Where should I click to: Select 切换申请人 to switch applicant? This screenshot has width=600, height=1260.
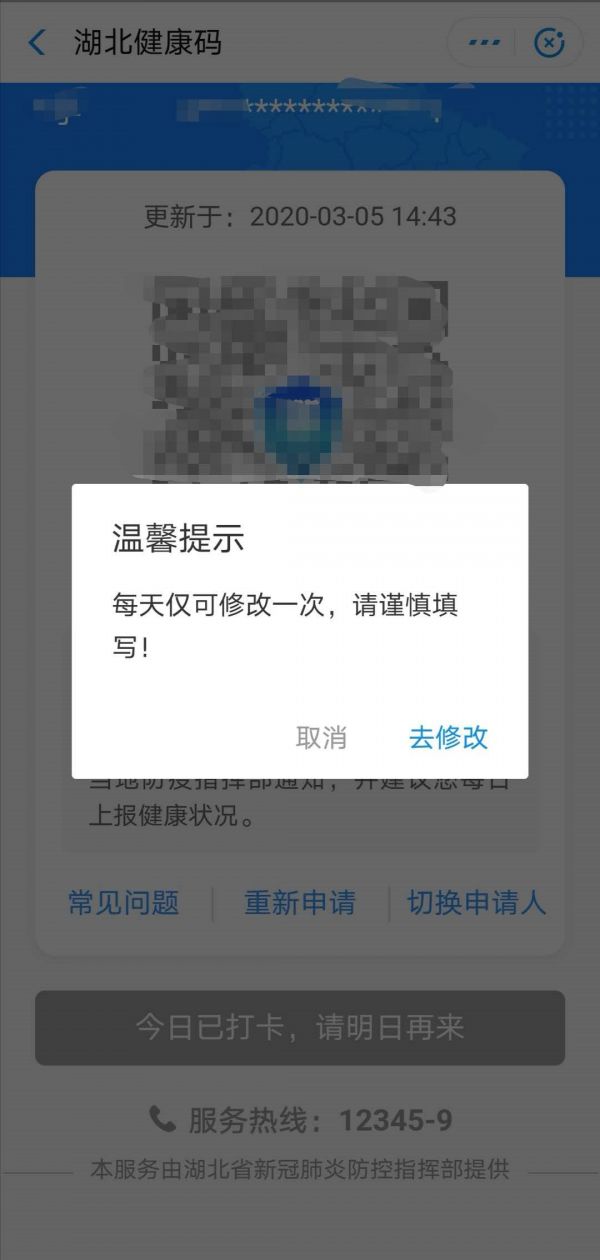[476, 903]
